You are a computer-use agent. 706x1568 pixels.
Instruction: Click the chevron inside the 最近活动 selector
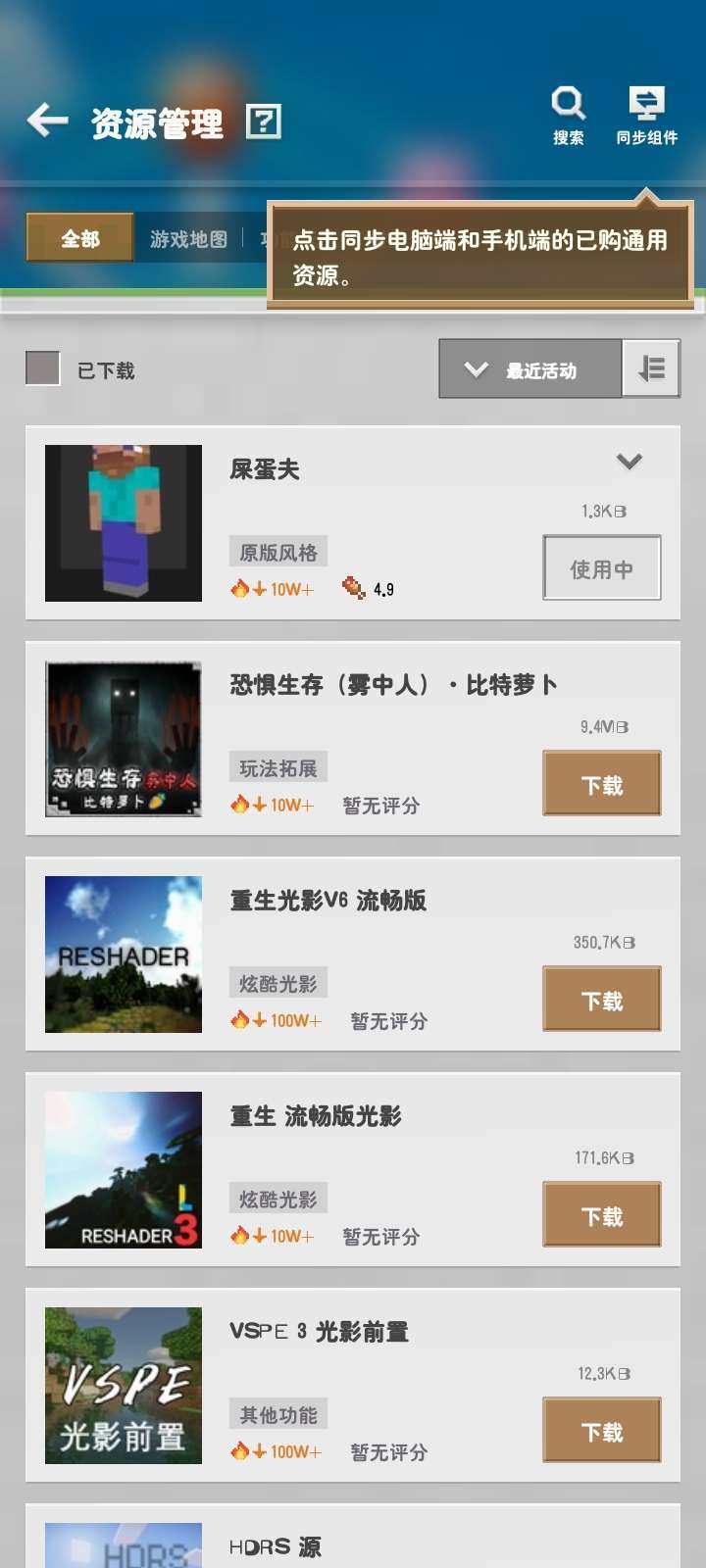click(x=475, y=369)
